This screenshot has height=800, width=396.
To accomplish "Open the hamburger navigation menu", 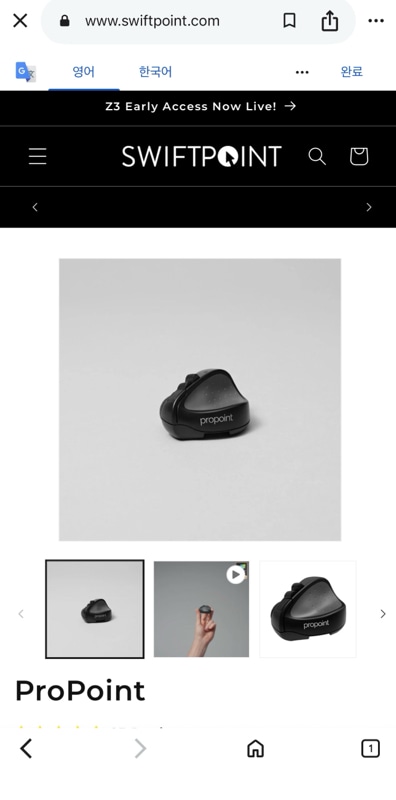I will click(x=37, y=156).
